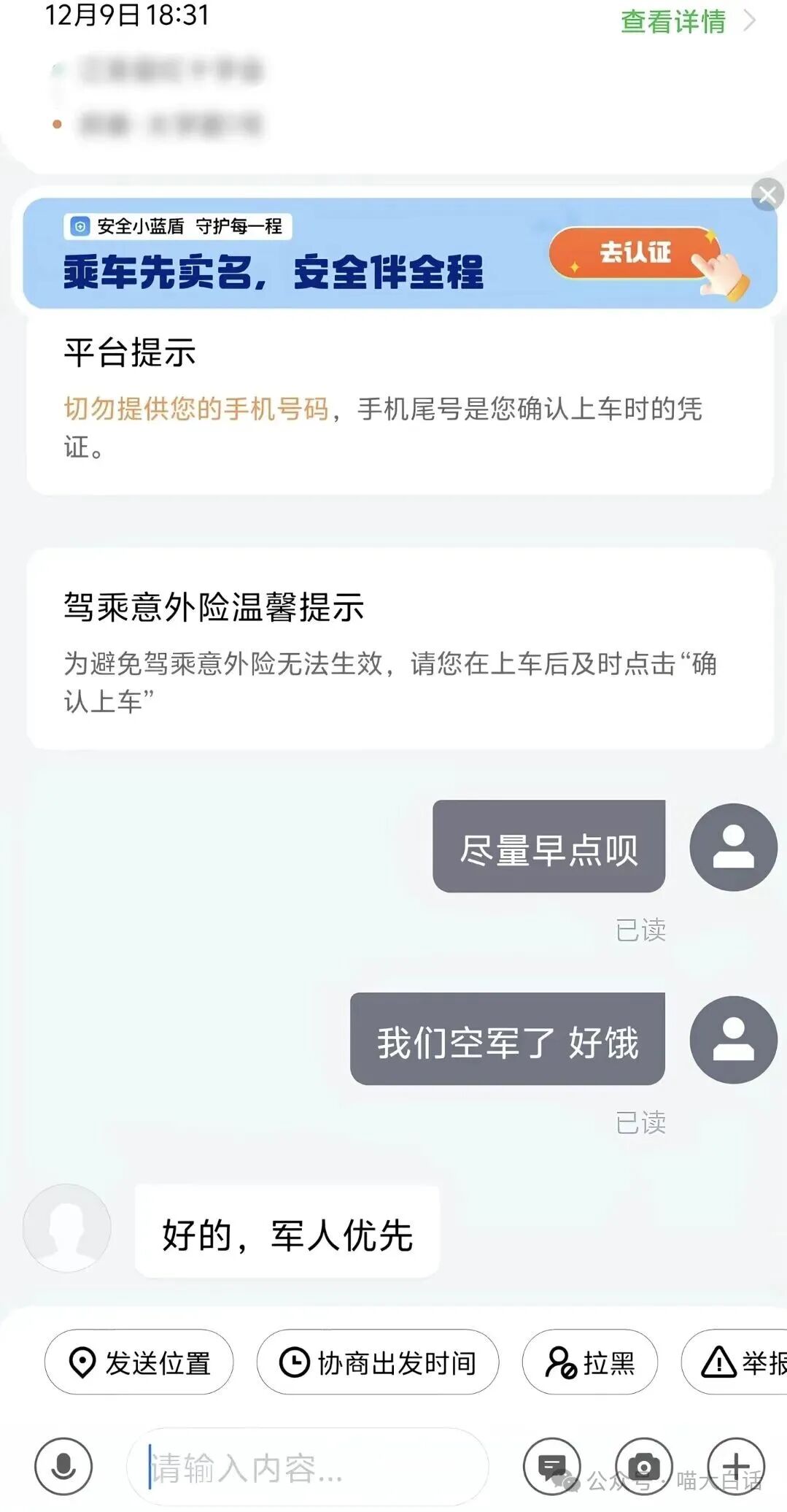Open the plus attachments menu
The height and width of the screenshot is (1512, 787).
coord(736,1466)
